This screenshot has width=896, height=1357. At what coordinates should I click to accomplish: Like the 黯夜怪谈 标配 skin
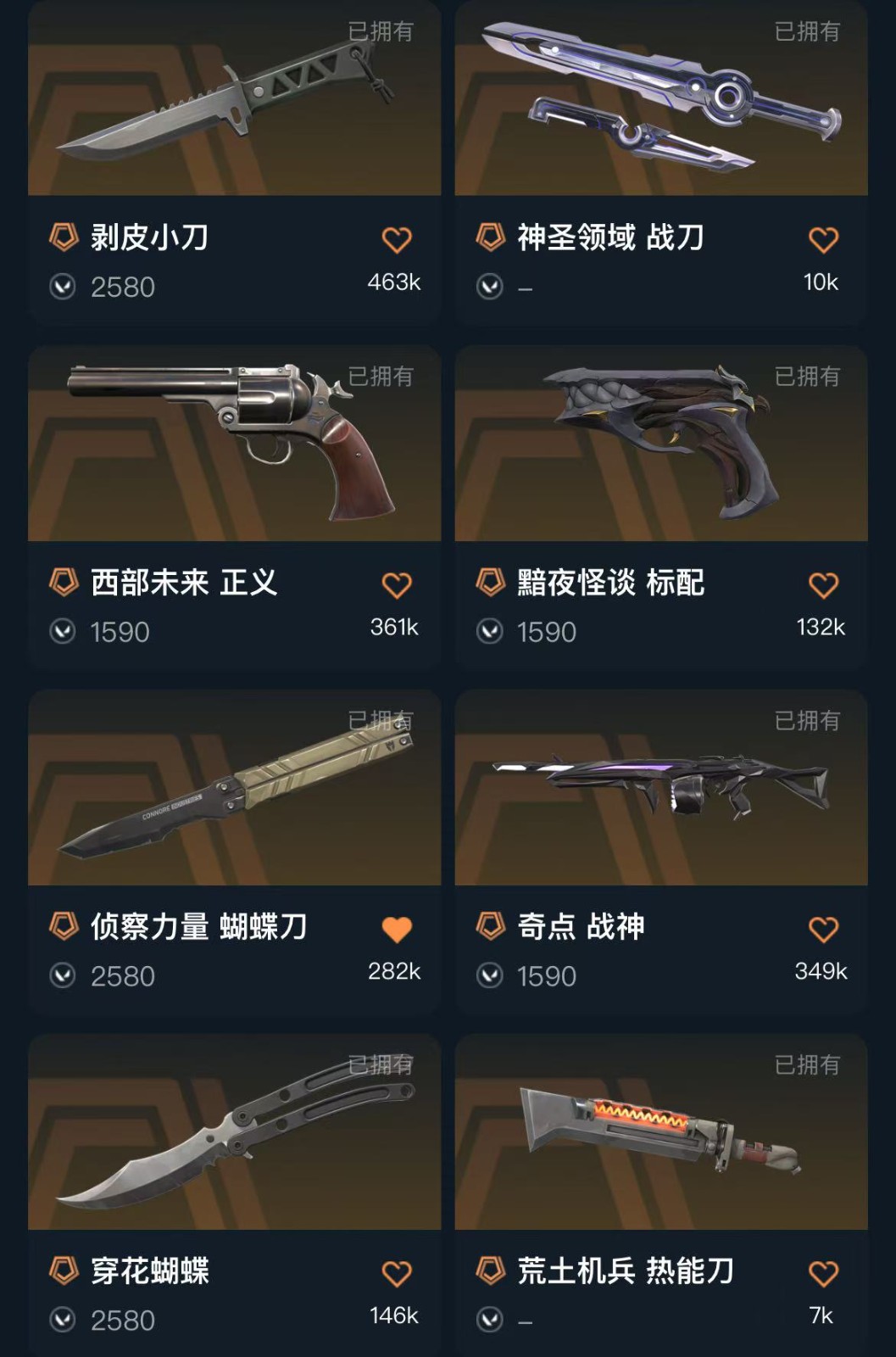tap(822, 585)
